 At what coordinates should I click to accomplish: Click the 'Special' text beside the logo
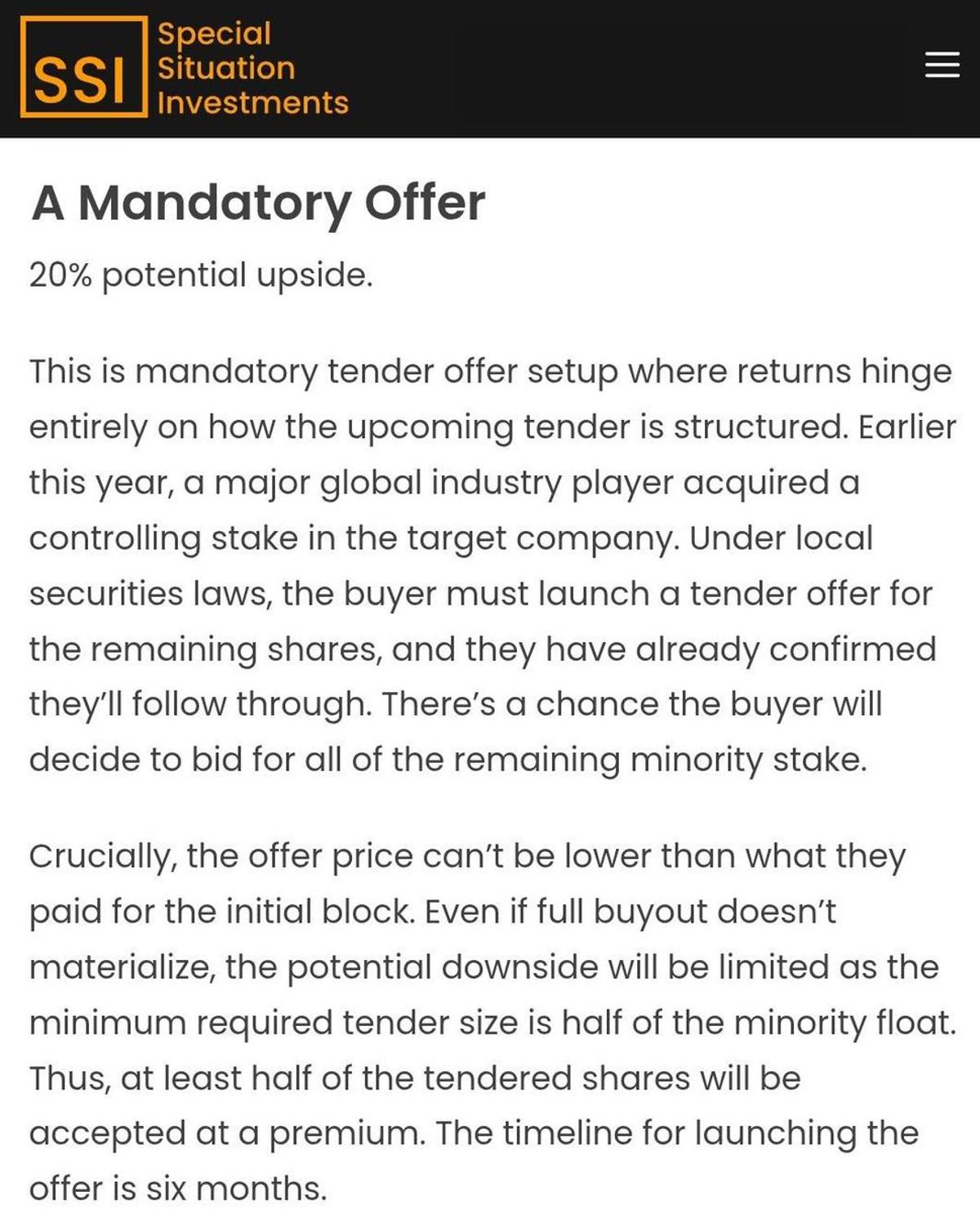[x=214, y=34]
